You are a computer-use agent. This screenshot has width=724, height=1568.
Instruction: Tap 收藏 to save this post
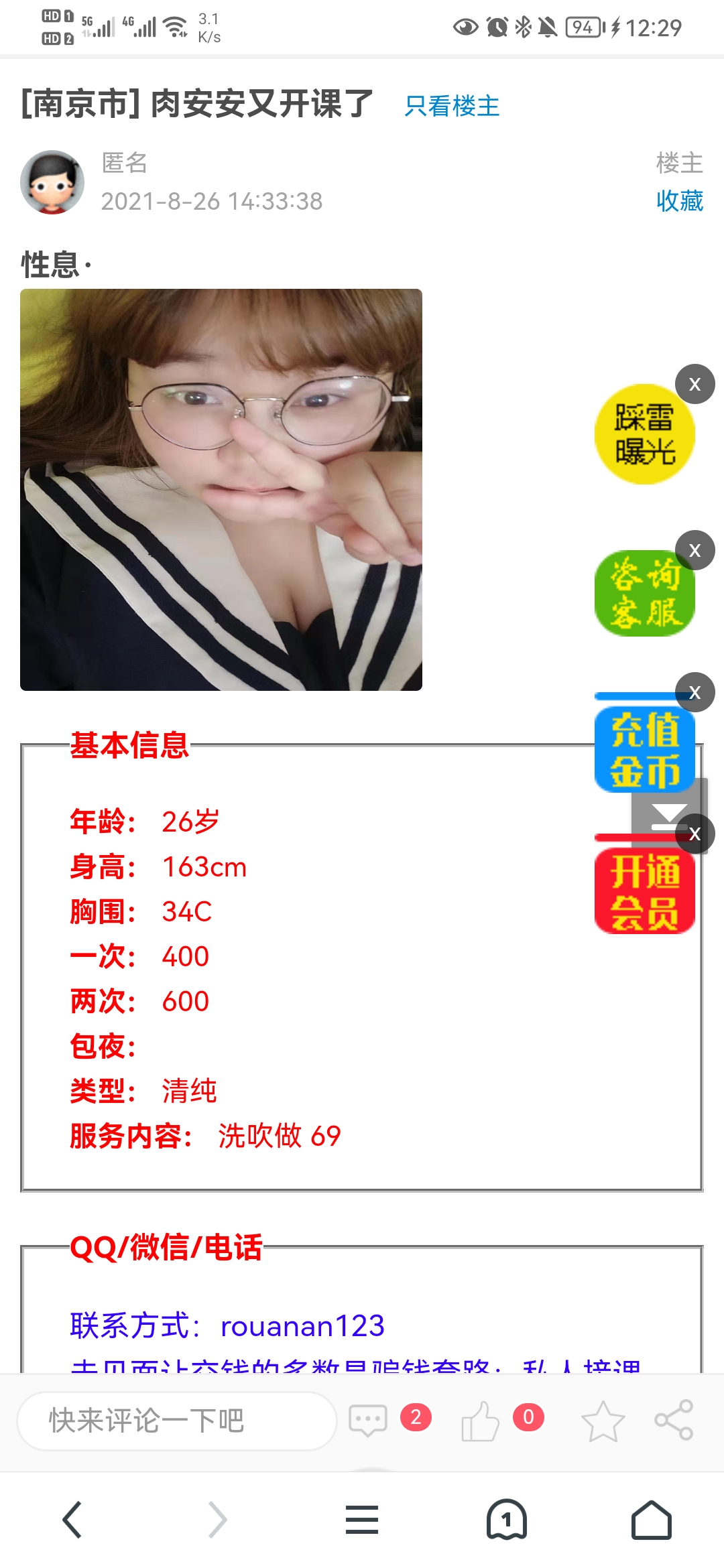tap(679, 200)
